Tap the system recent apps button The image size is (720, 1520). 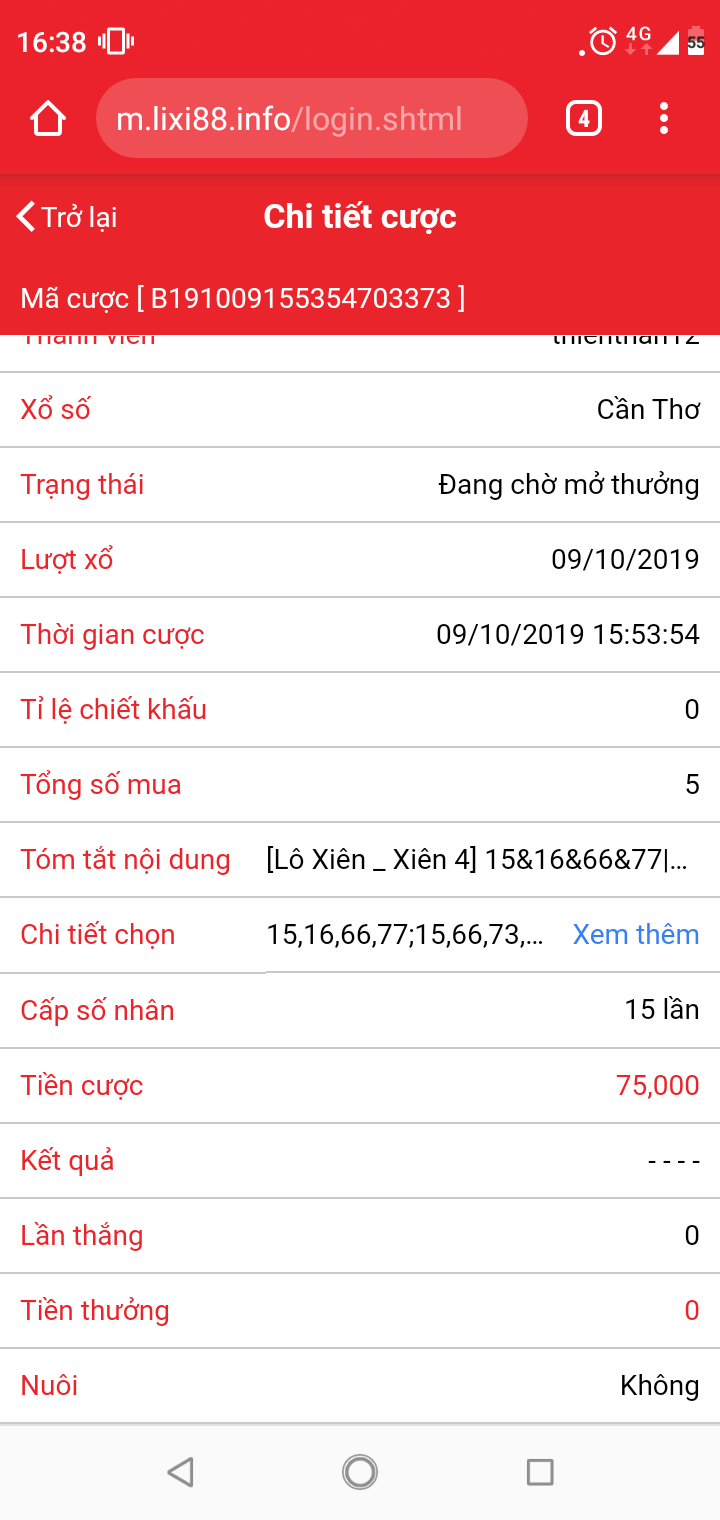coord(540,1471)
